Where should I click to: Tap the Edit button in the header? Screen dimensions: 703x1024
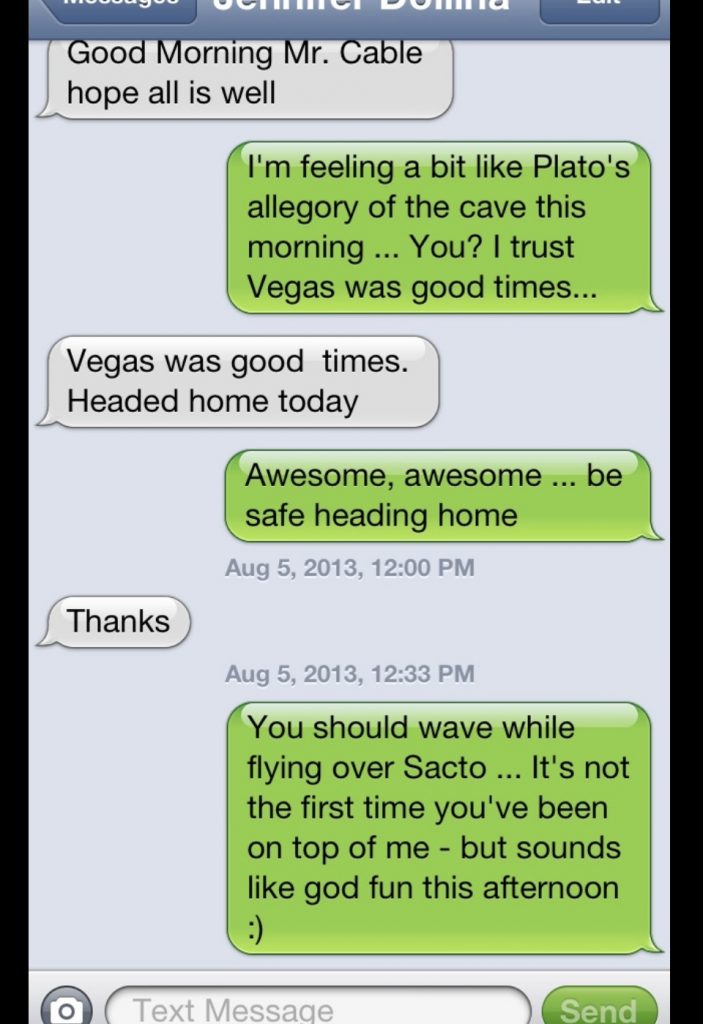tap(599, 8)
